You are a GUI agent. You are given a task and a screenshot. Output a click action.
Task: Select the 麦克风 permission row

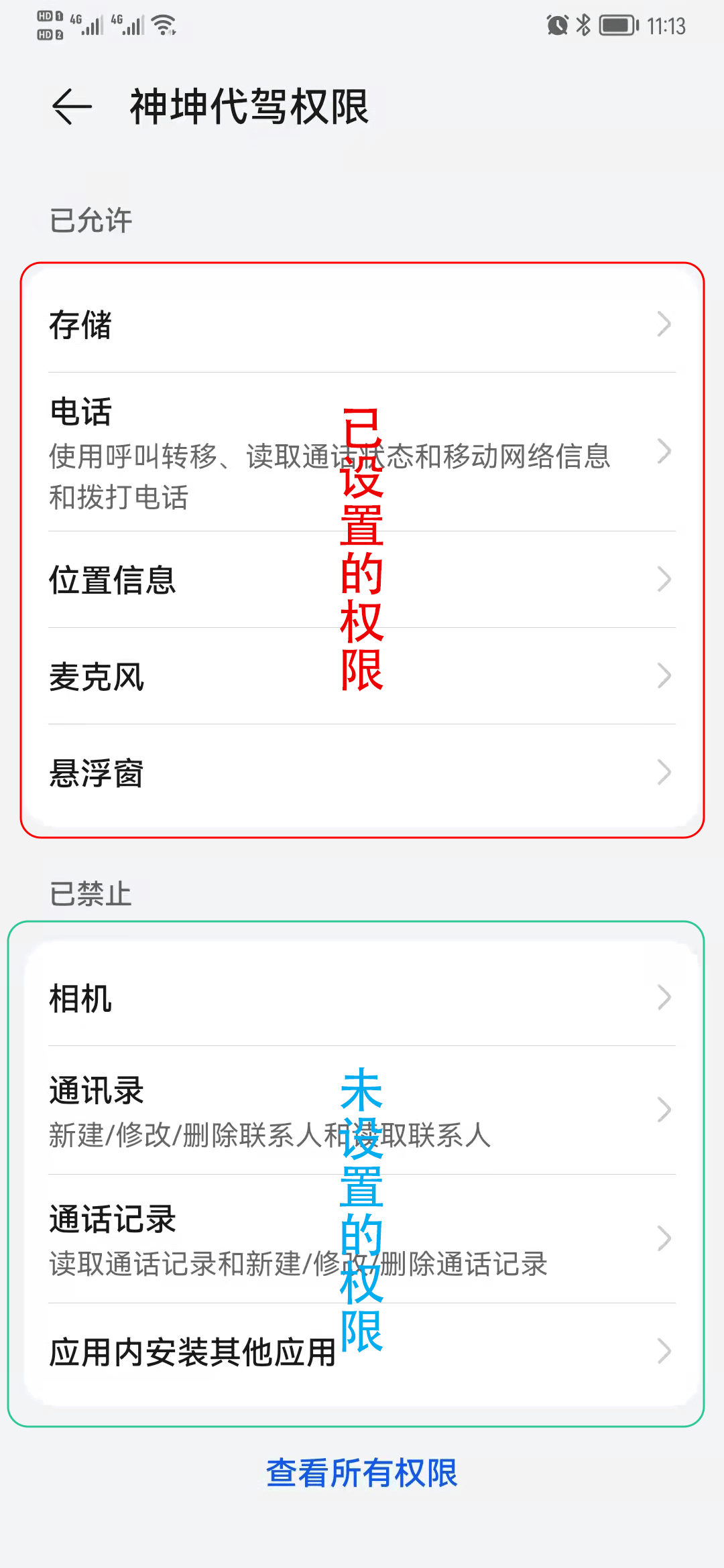coord(362,676)
